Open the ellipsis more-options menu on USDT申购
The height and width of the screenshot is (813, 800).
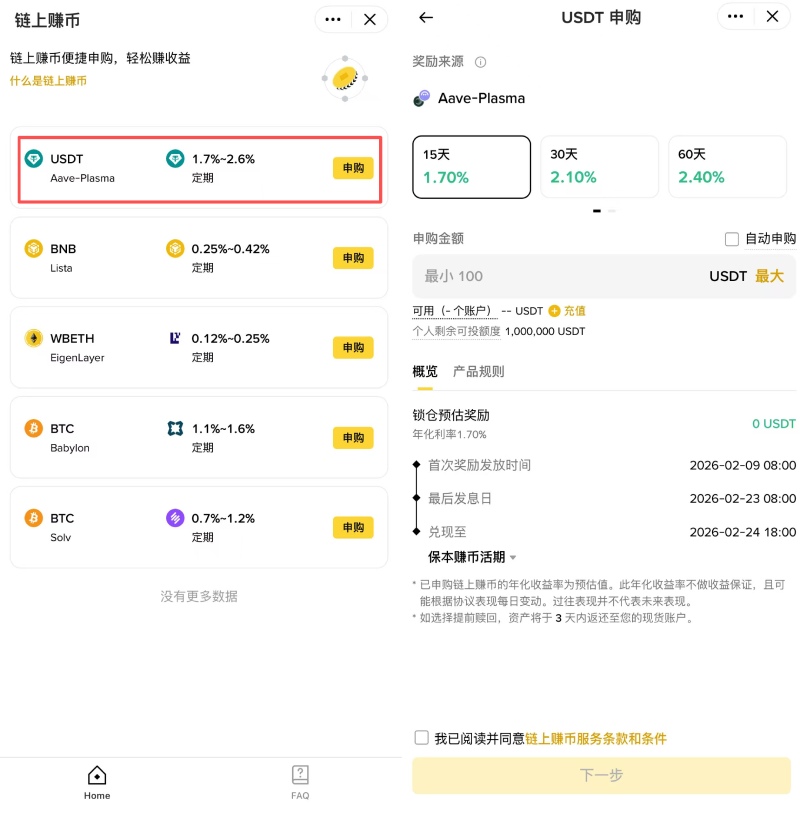pyautogui.click(x=735, y=17)
